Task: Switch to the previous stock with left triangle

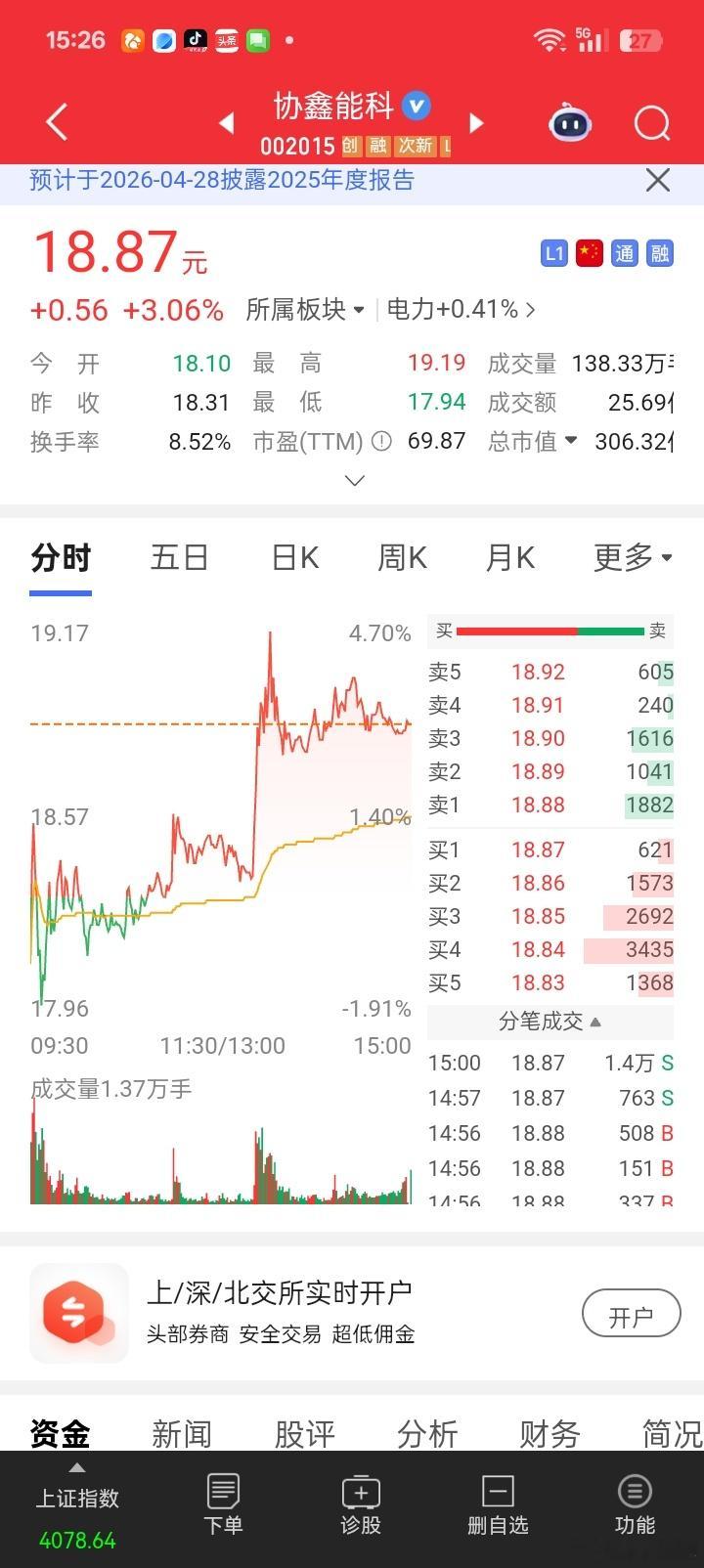Action: pyautogui.click(x=226, y=123)
